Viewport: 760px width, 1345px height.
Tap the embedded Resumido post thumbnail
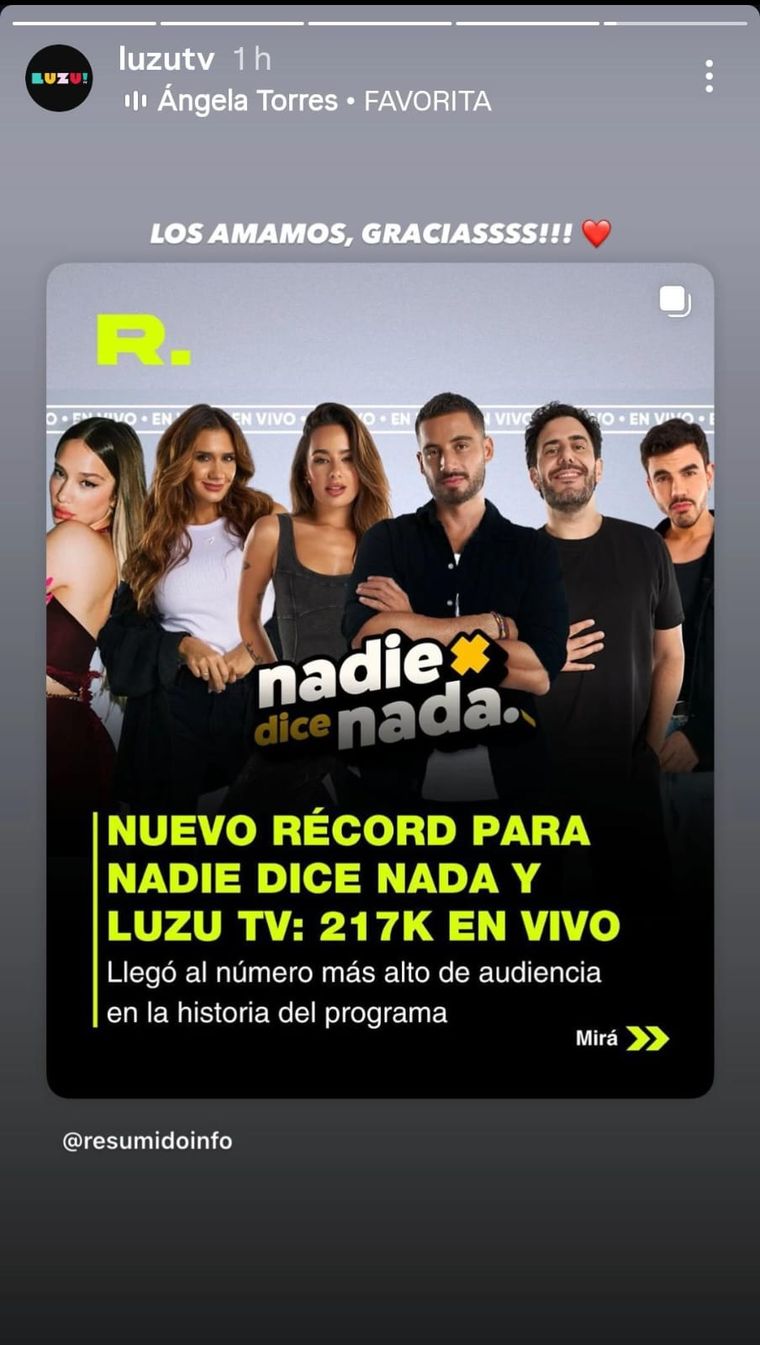380,560
